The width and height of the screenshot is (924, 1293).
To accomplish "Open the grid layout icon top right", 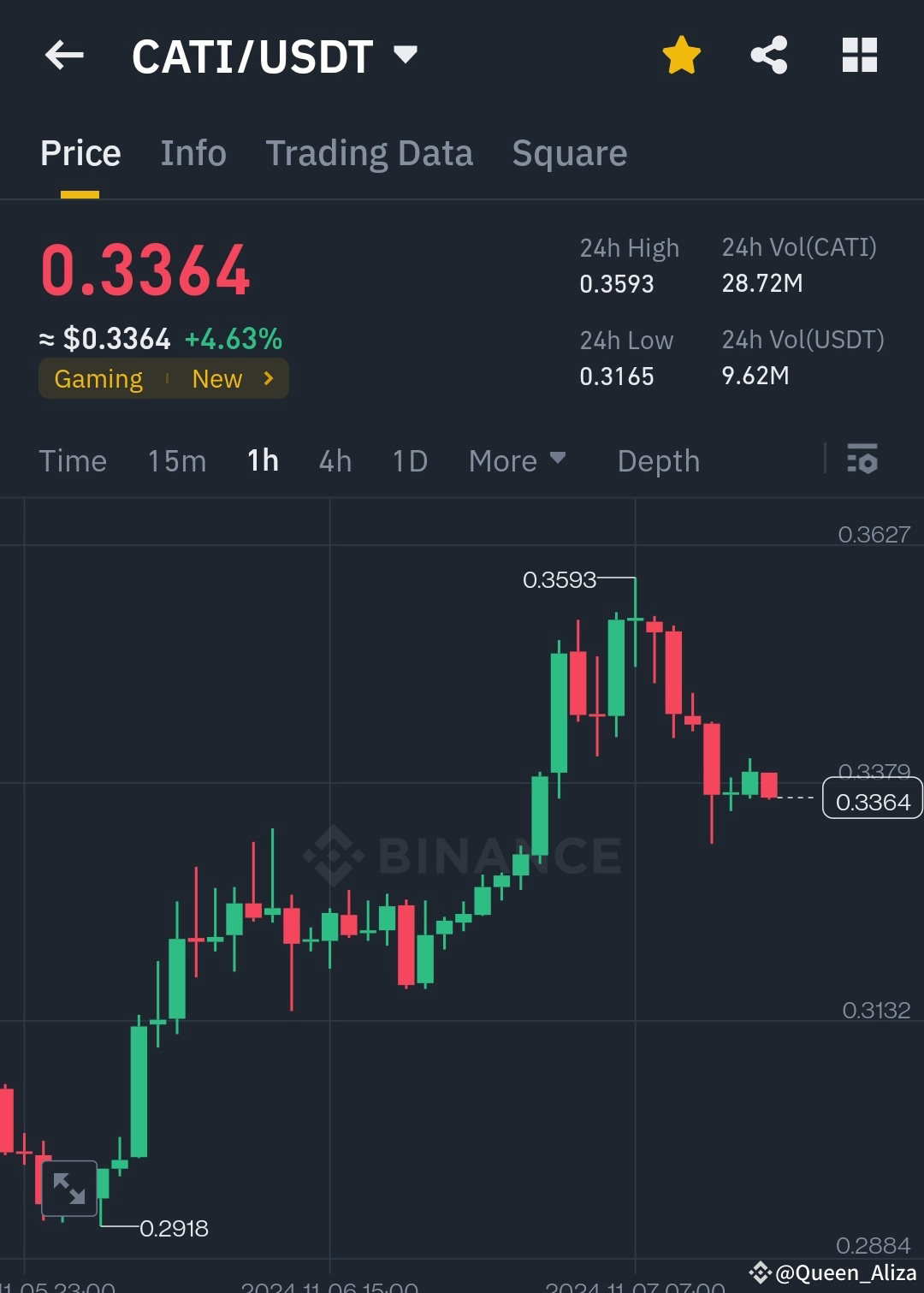I will coord(859,54).
